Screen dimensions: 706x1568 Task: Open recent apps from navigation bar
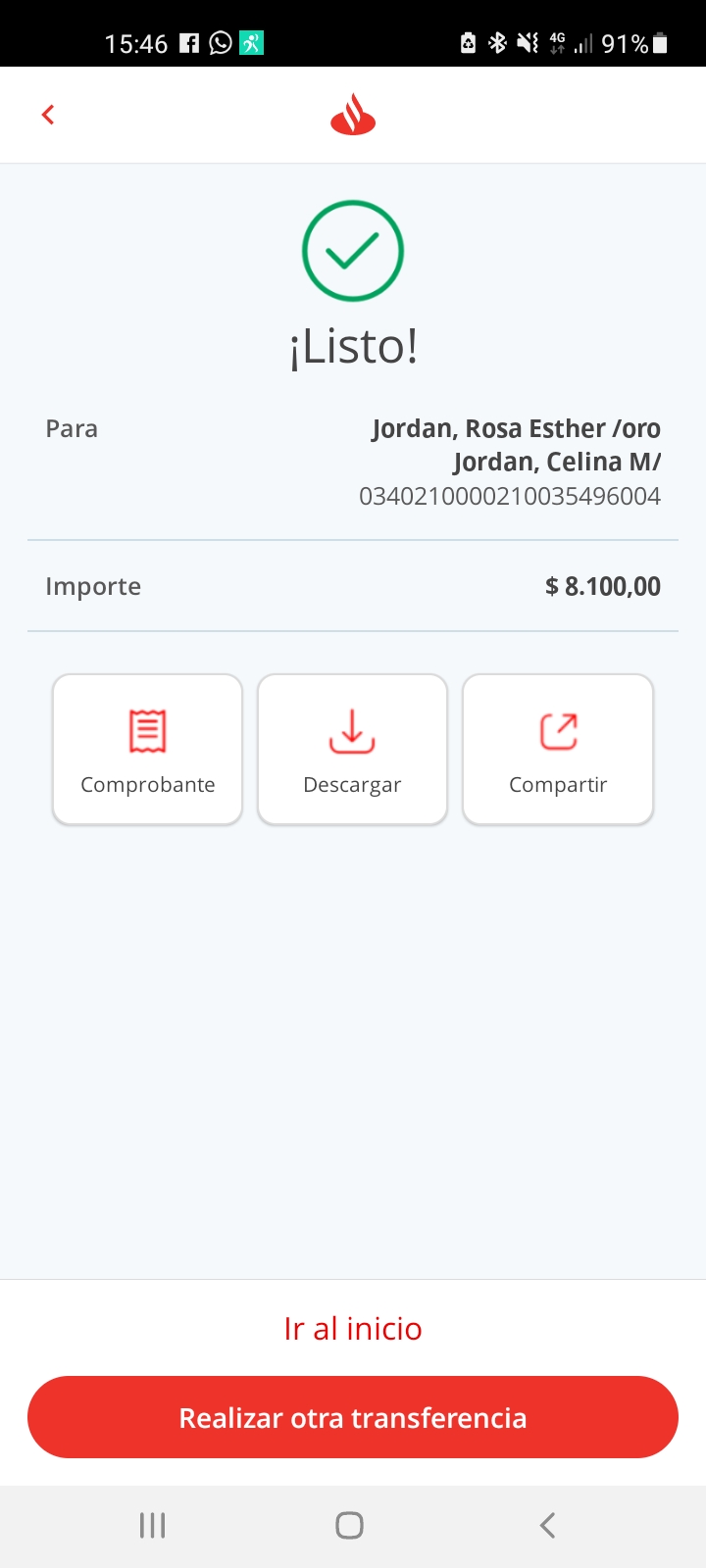(x=152, y=1525)
